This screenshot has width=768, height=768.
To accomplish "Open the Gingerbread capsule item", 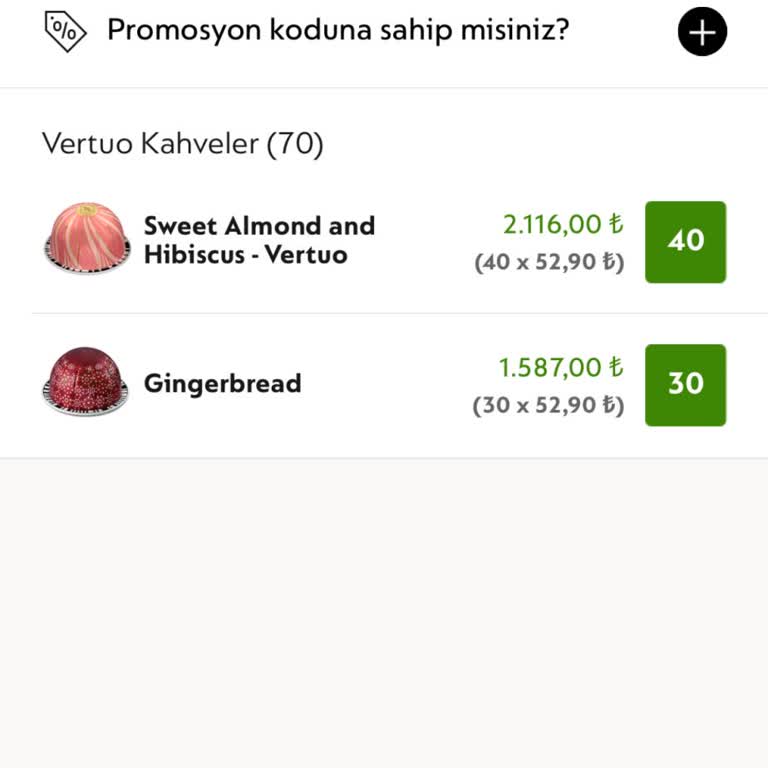I will tap(222, 384).
